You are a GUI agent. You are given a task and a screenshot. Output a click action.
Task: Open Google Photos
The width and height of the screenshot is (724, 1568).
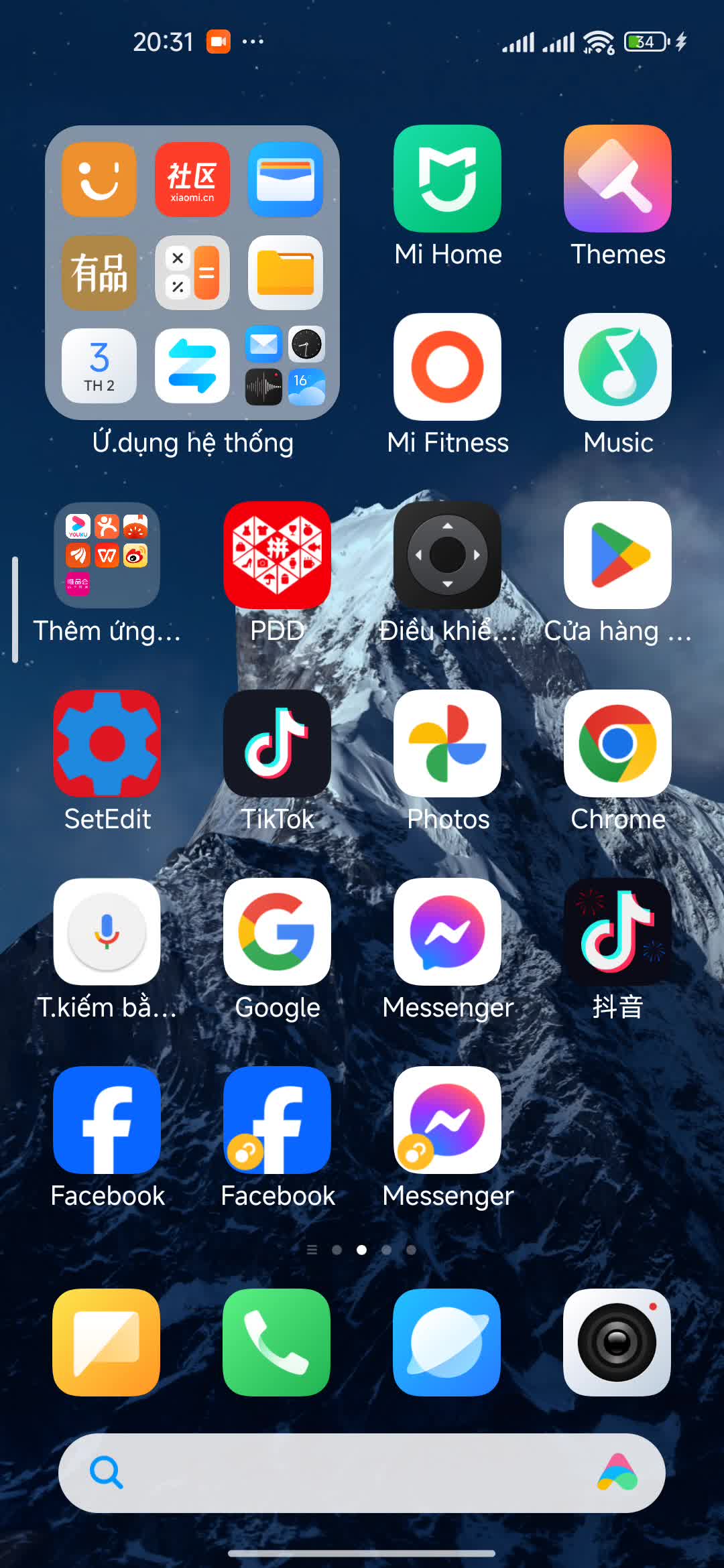pyautogui.click(x=447, y=744)
